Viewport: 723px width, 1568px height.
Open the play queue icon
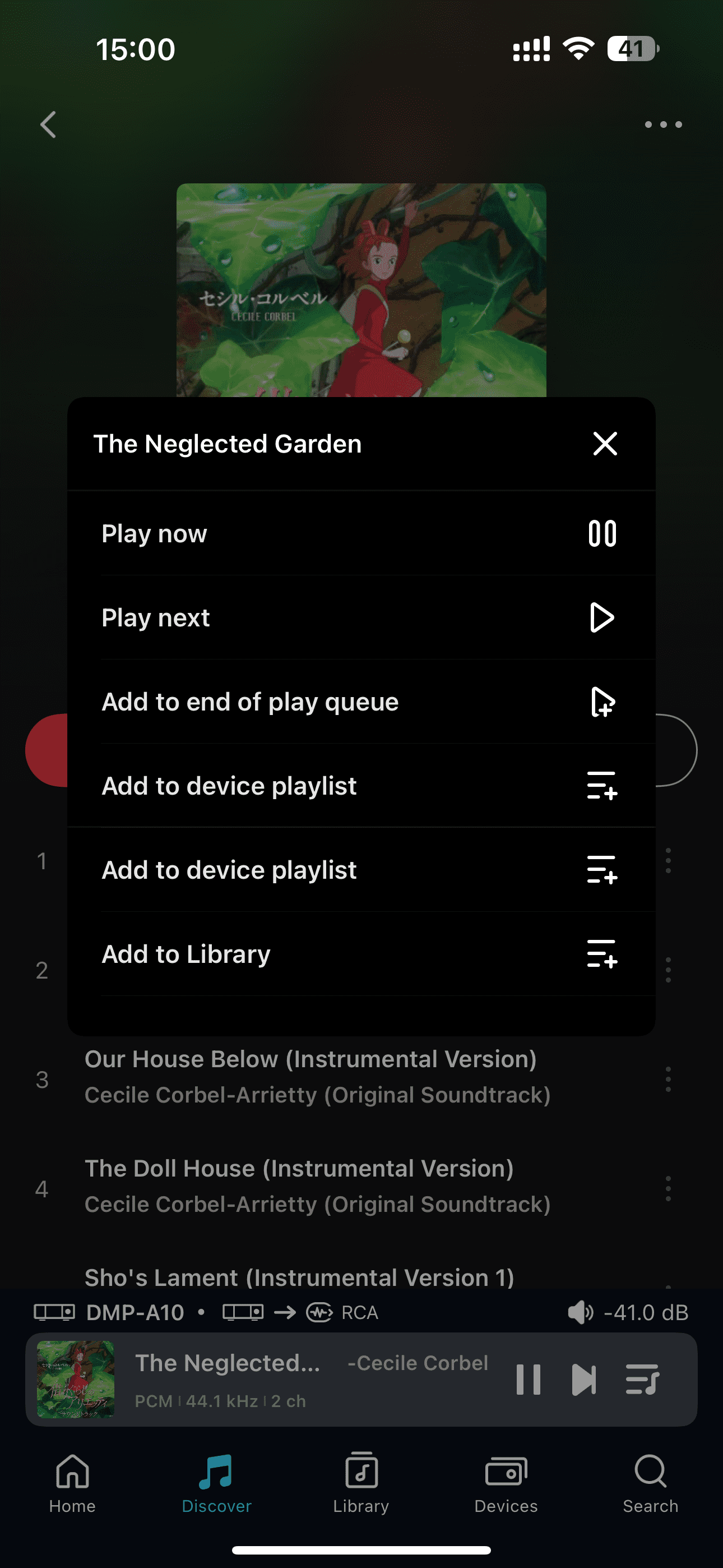pos(641,1380)
